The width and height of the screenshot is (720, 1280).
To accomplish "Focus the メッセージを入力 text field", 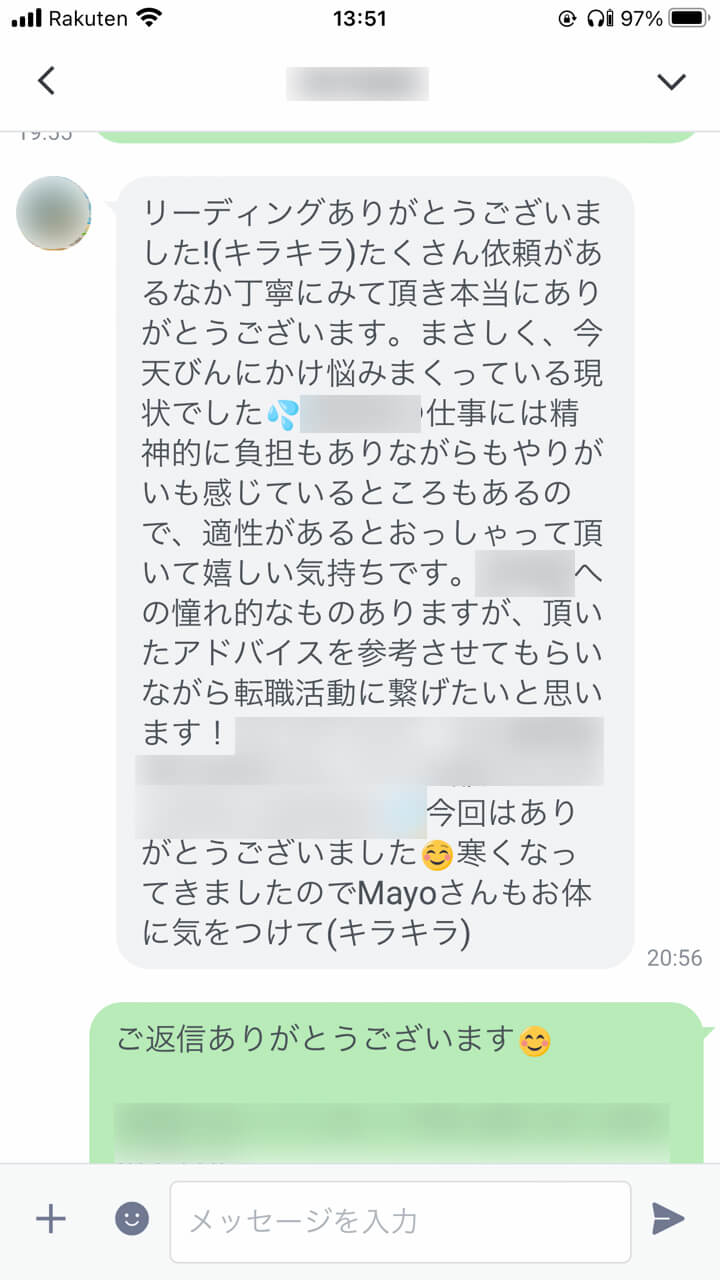I will [400, 1221].
